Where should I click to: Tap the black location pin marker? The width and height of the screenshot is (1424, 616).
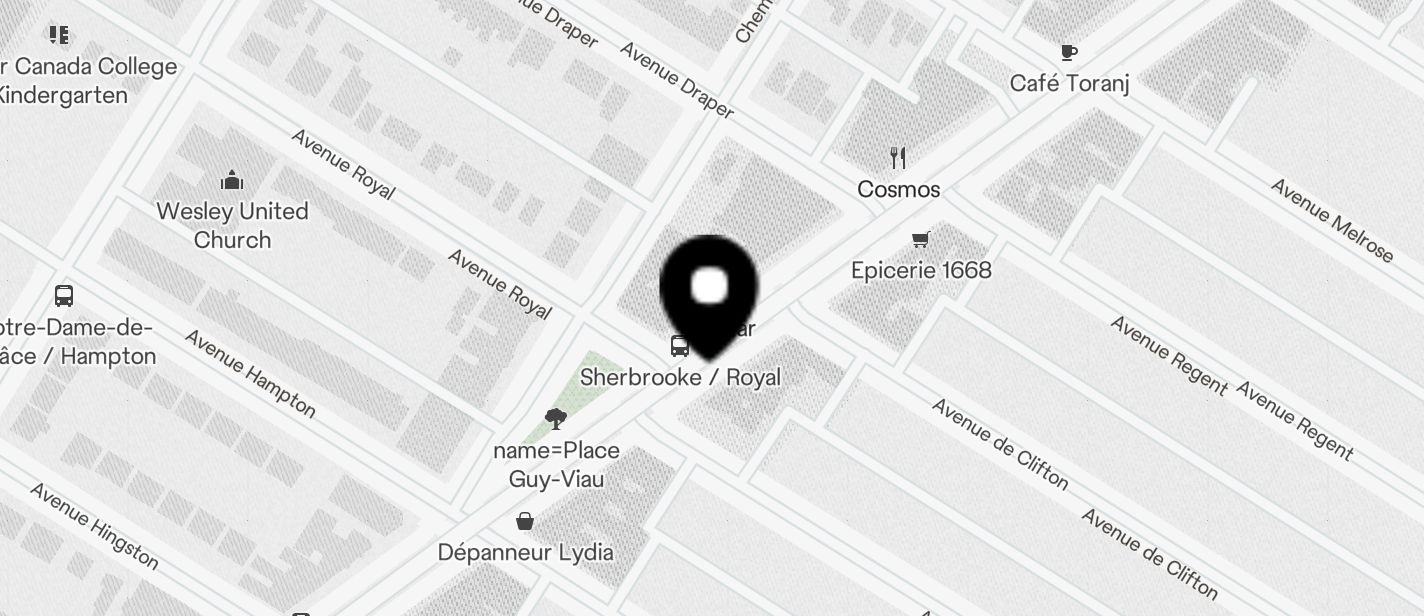709,292
